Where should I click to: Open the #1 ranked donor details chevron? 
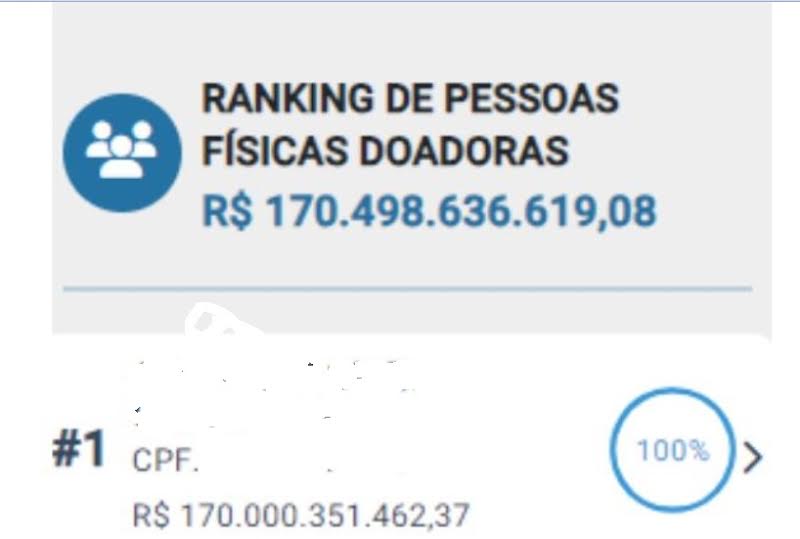coord(752,458)
